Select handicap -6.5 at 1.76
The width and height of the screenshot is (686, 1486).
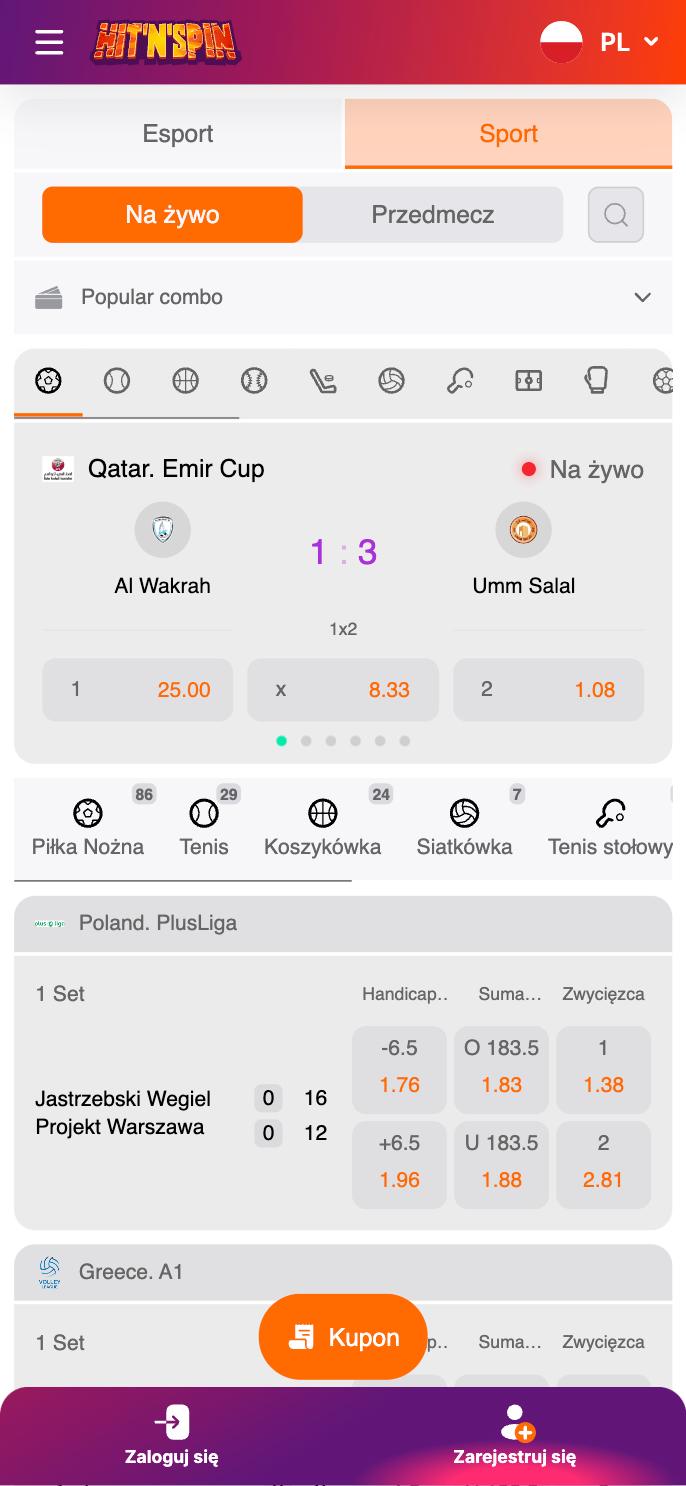pyautogui.click(x=399, y=1067)
